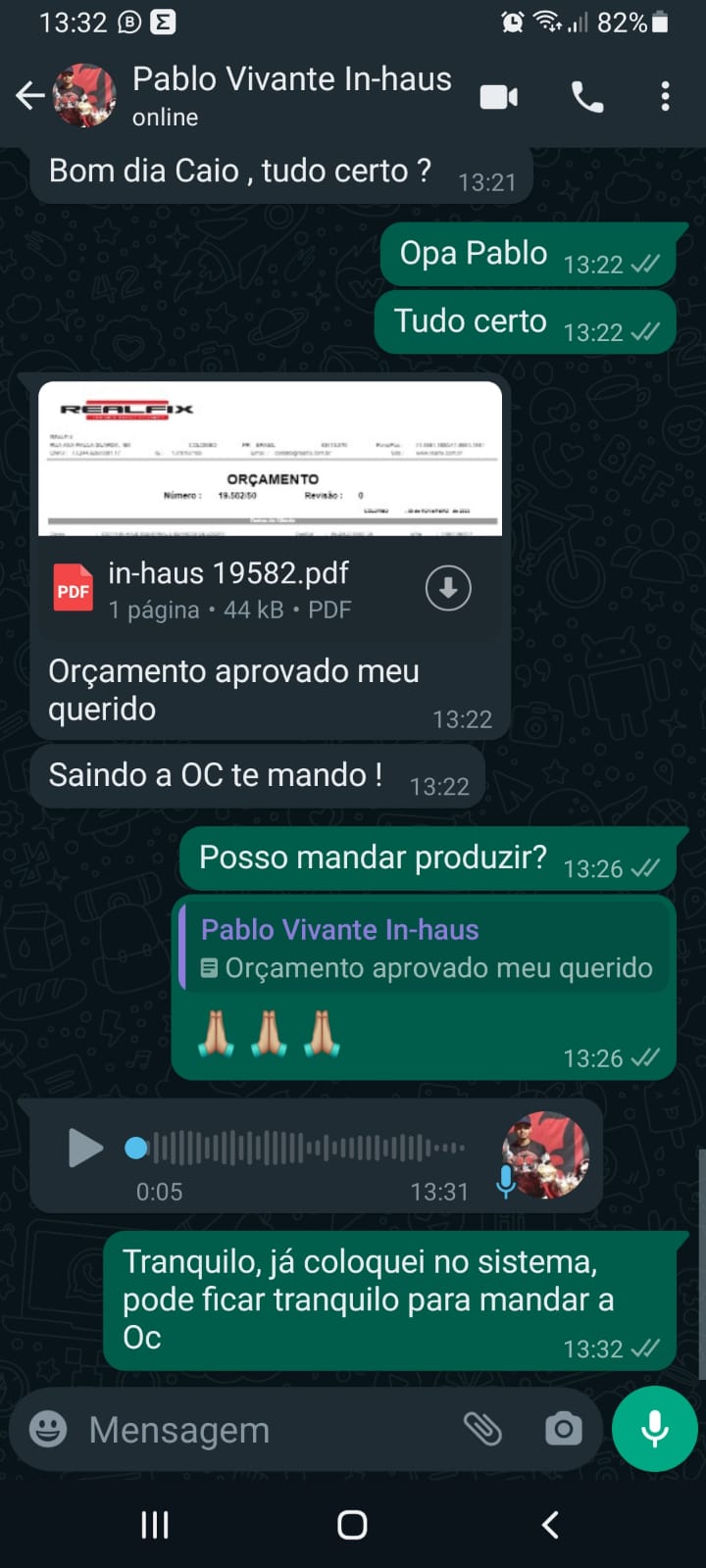The height and width of the screenshot is (1568, 706).
Task: Open the Realfix orçamento PDF preview
Action: tap(270, 459)
